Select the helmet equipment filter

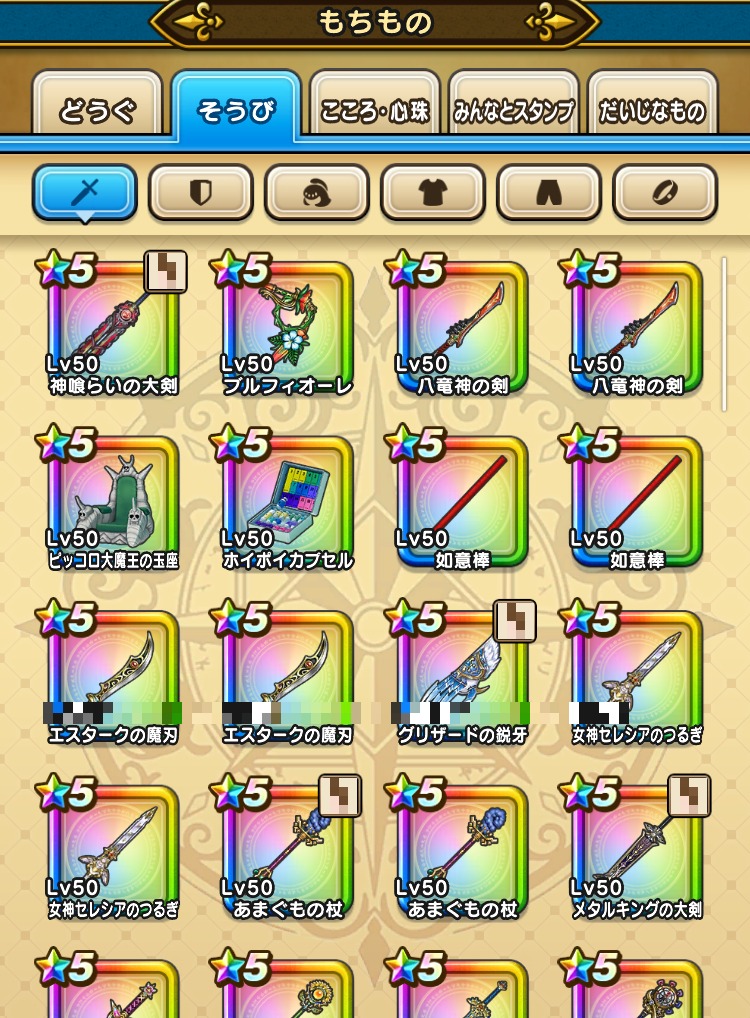coord(316,192)
